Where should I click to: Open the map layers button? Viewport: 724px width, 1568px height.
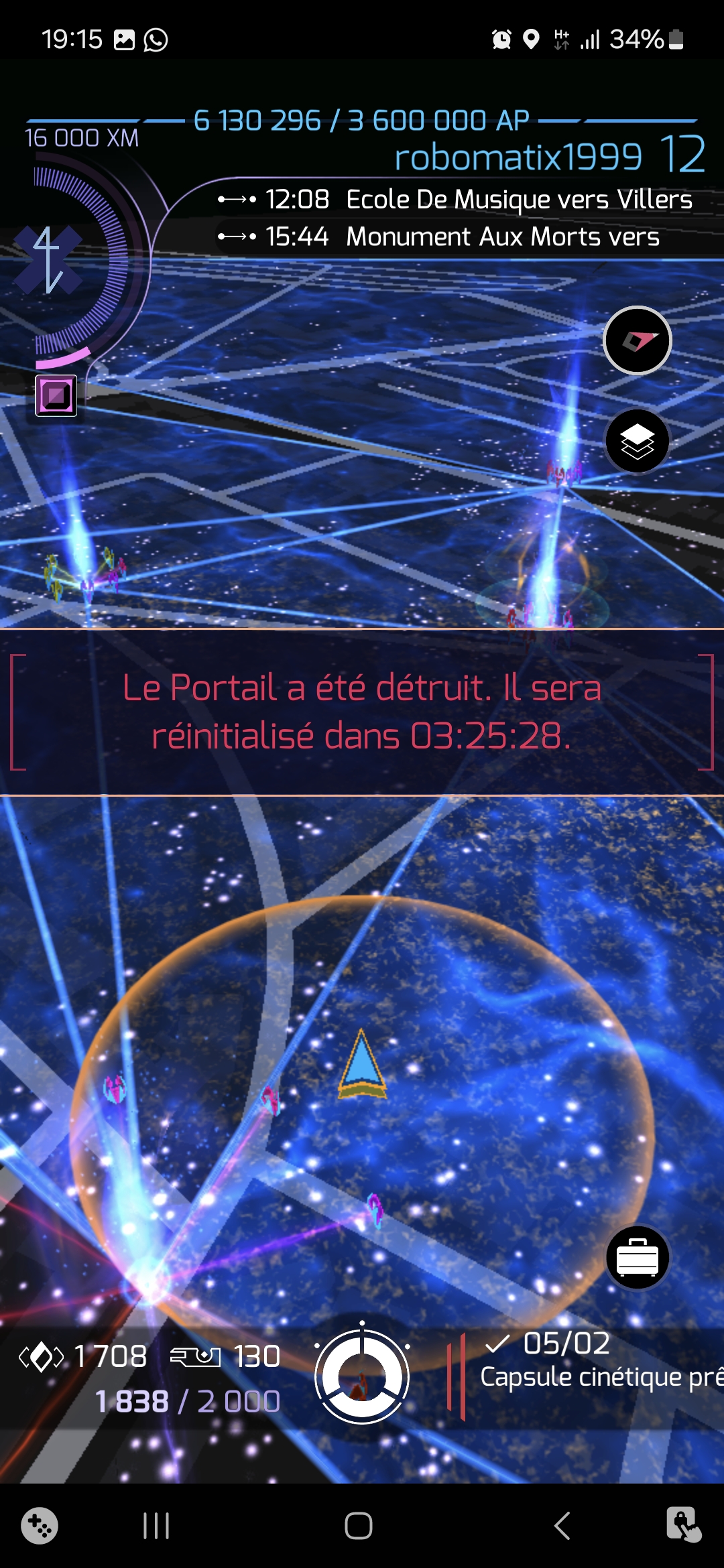637,442
